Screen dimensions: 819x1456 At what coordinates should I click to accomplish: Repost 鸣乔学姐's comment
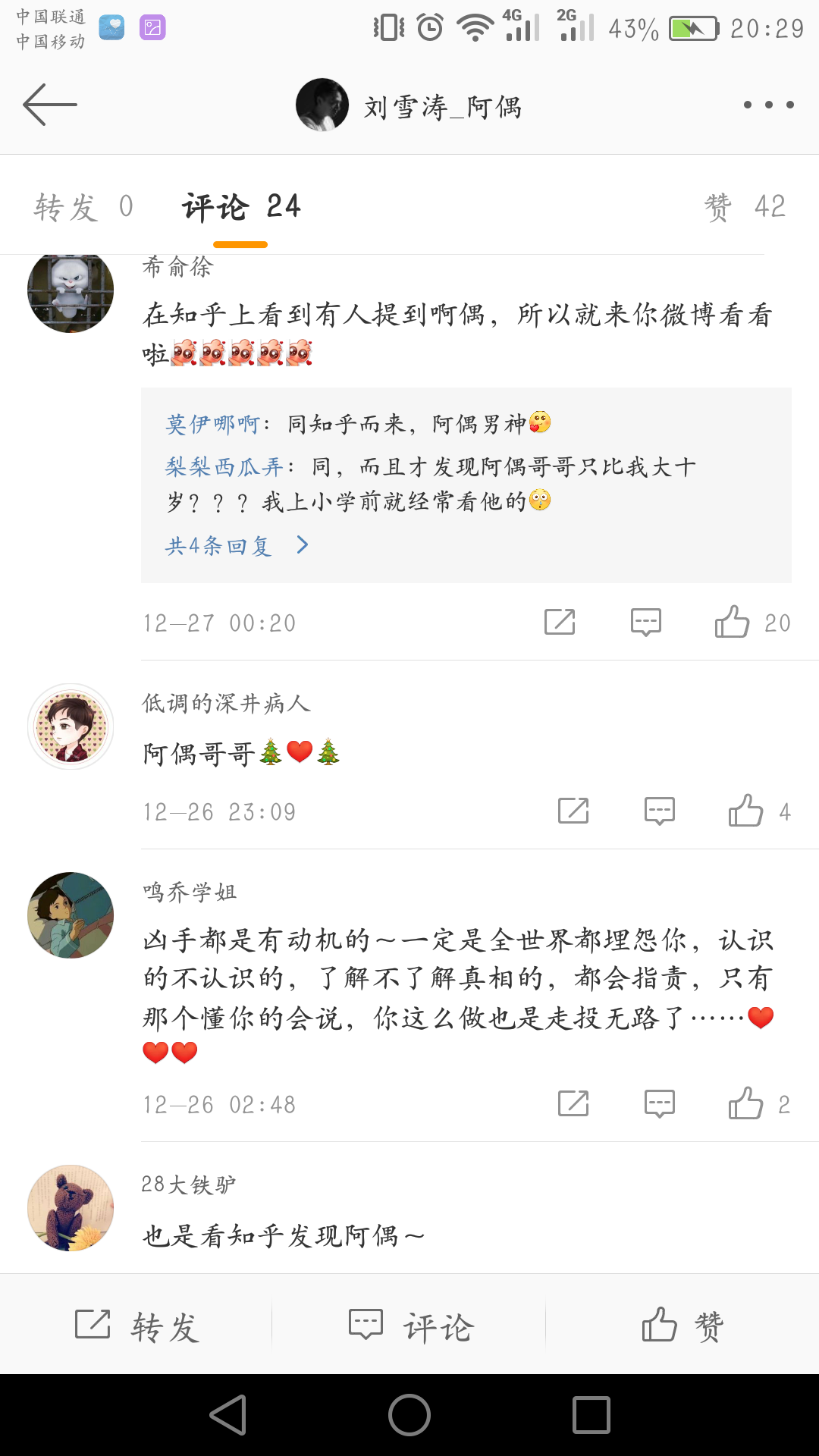coord(573,1103)
